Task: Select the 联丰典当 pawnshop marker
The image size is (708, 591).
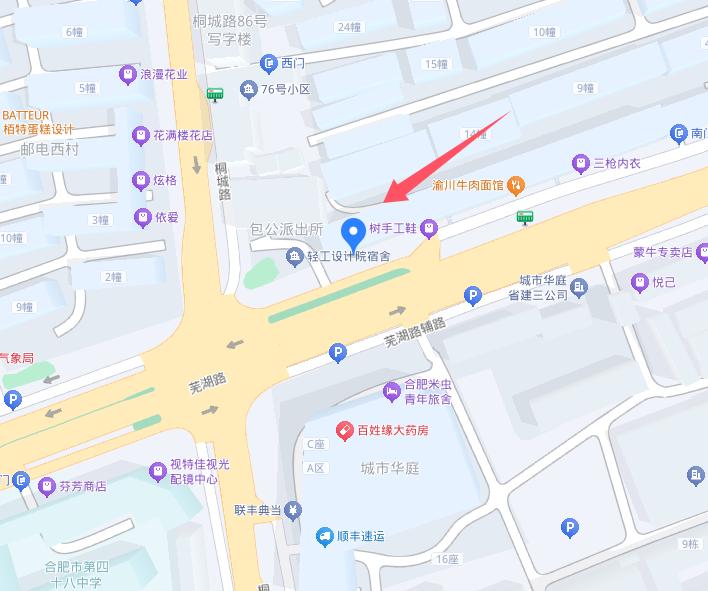Action: [x=291, y=510]
